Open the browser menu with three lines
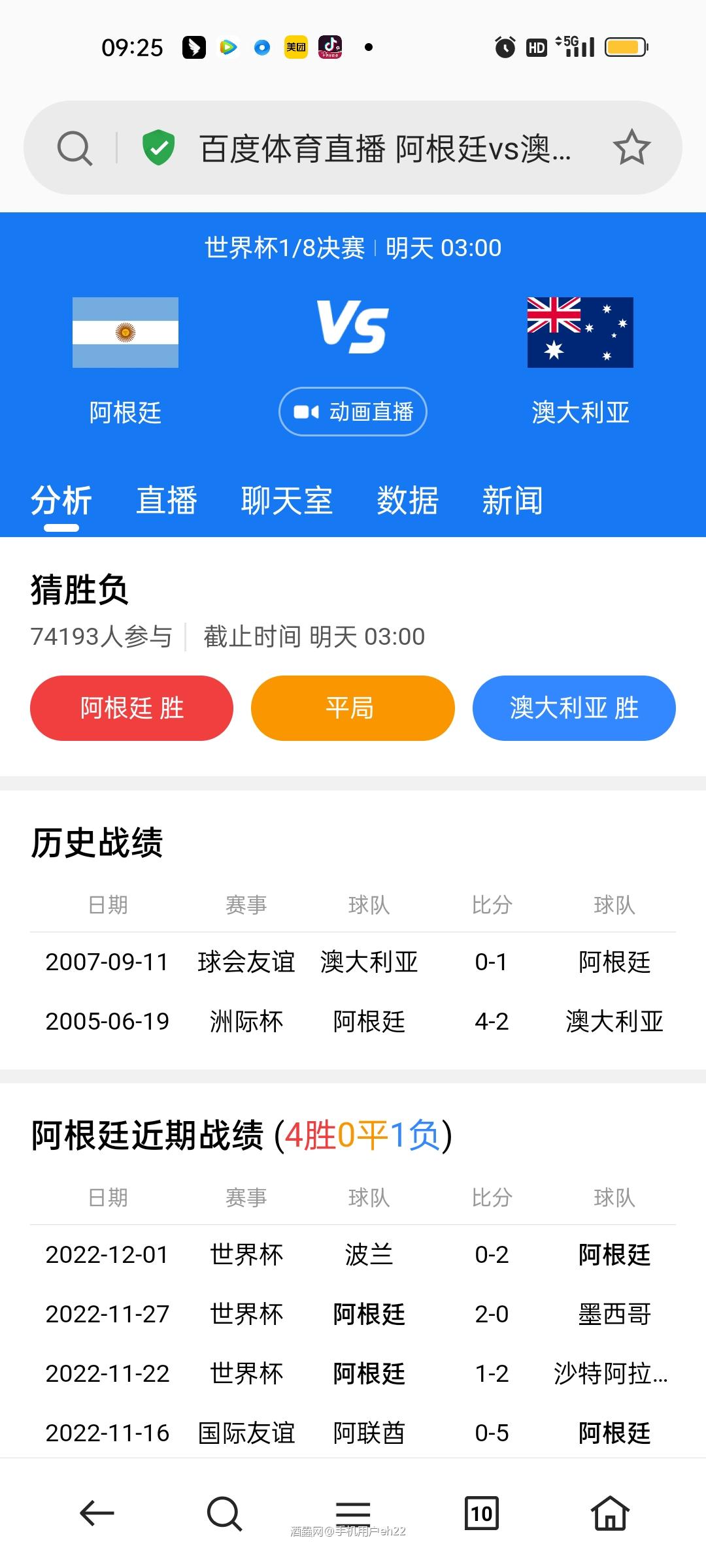 (x=353, y=1512)
